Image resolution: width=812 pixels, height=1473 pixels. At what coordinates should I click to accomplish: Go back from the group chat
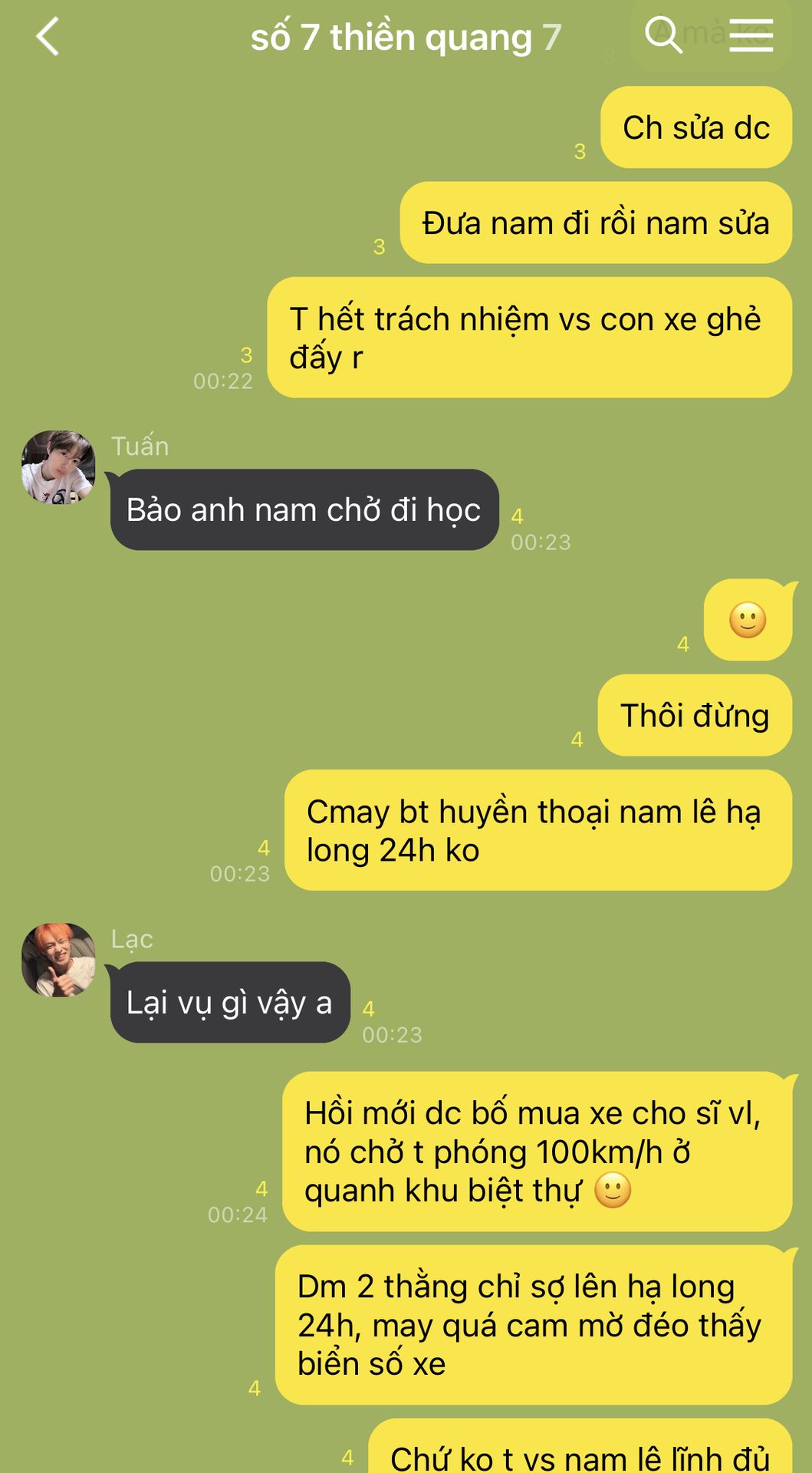[48, 37]
